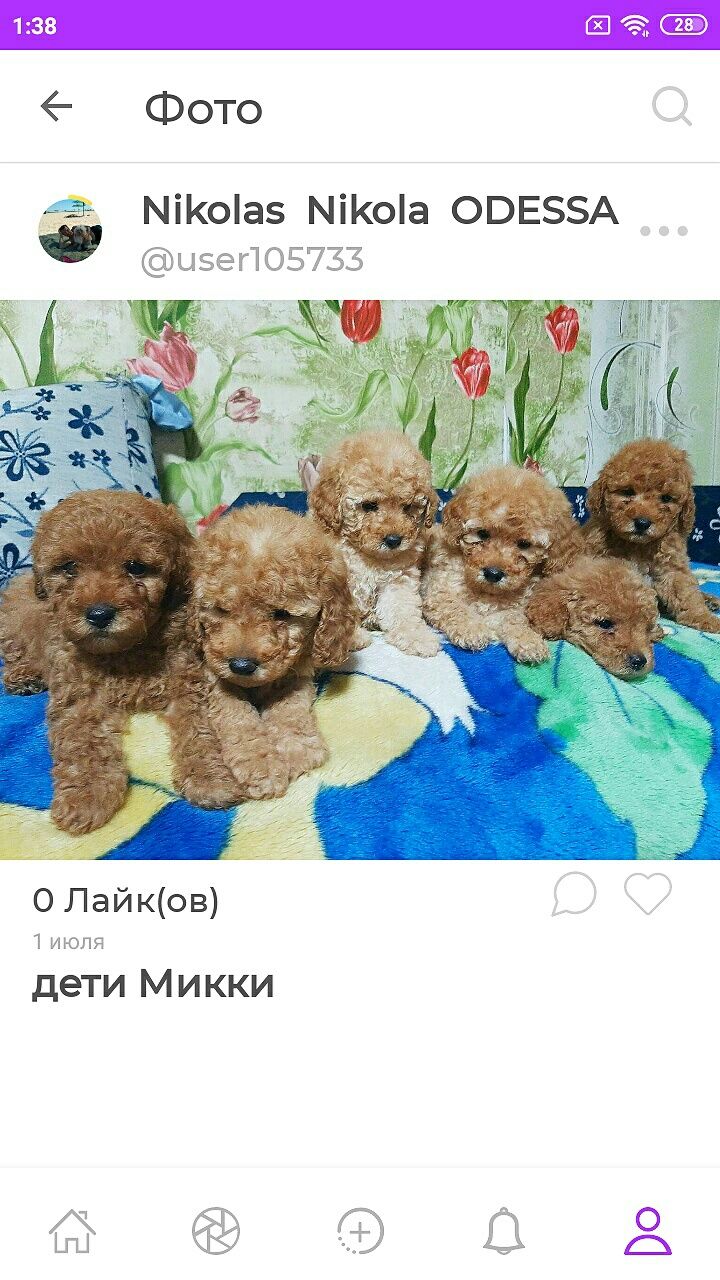The width and height of the screenshot is (720, 1280).
Task: Open Nikolas Nikola ODESSA's profile avatar
Action: 70,230
